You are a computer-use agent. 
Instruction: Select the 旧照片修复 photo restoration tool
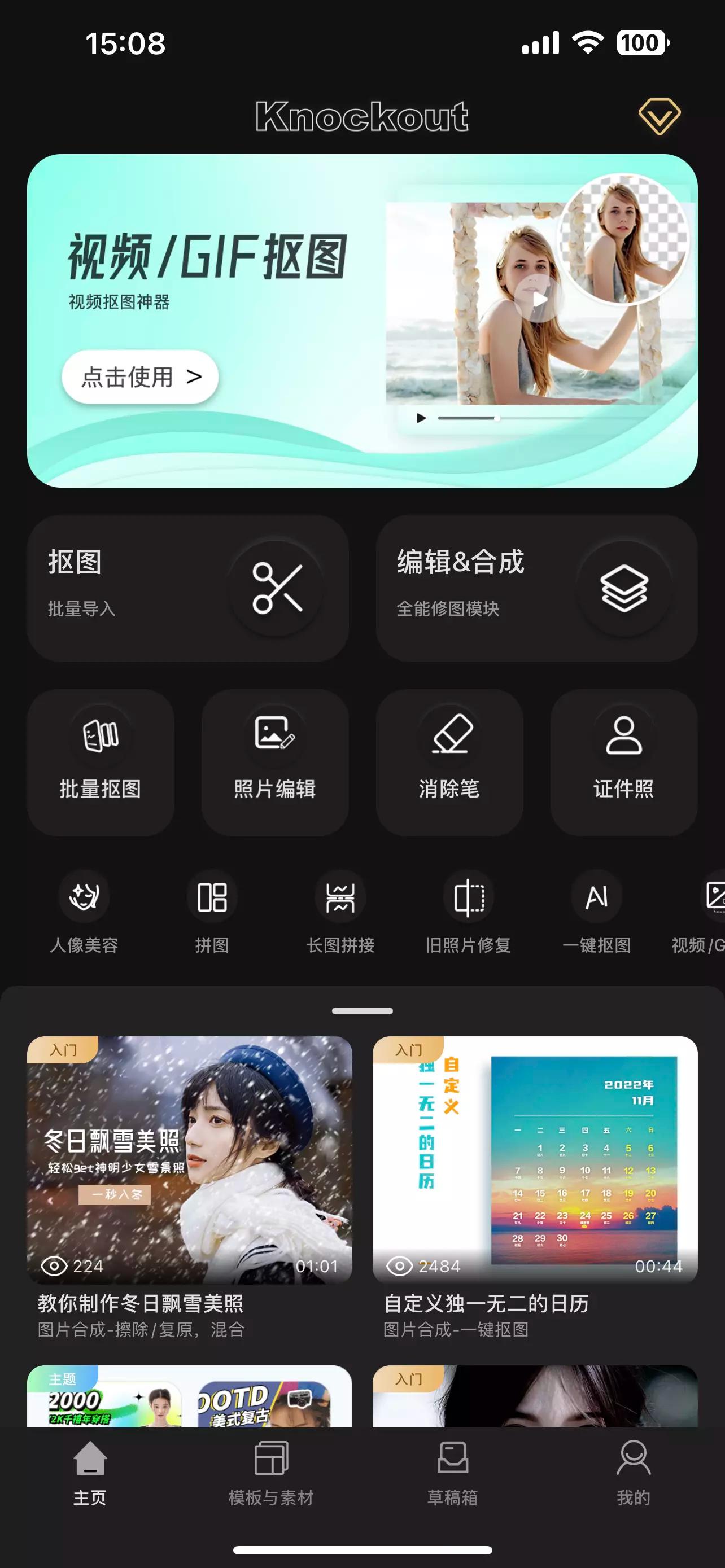[468, 913]
